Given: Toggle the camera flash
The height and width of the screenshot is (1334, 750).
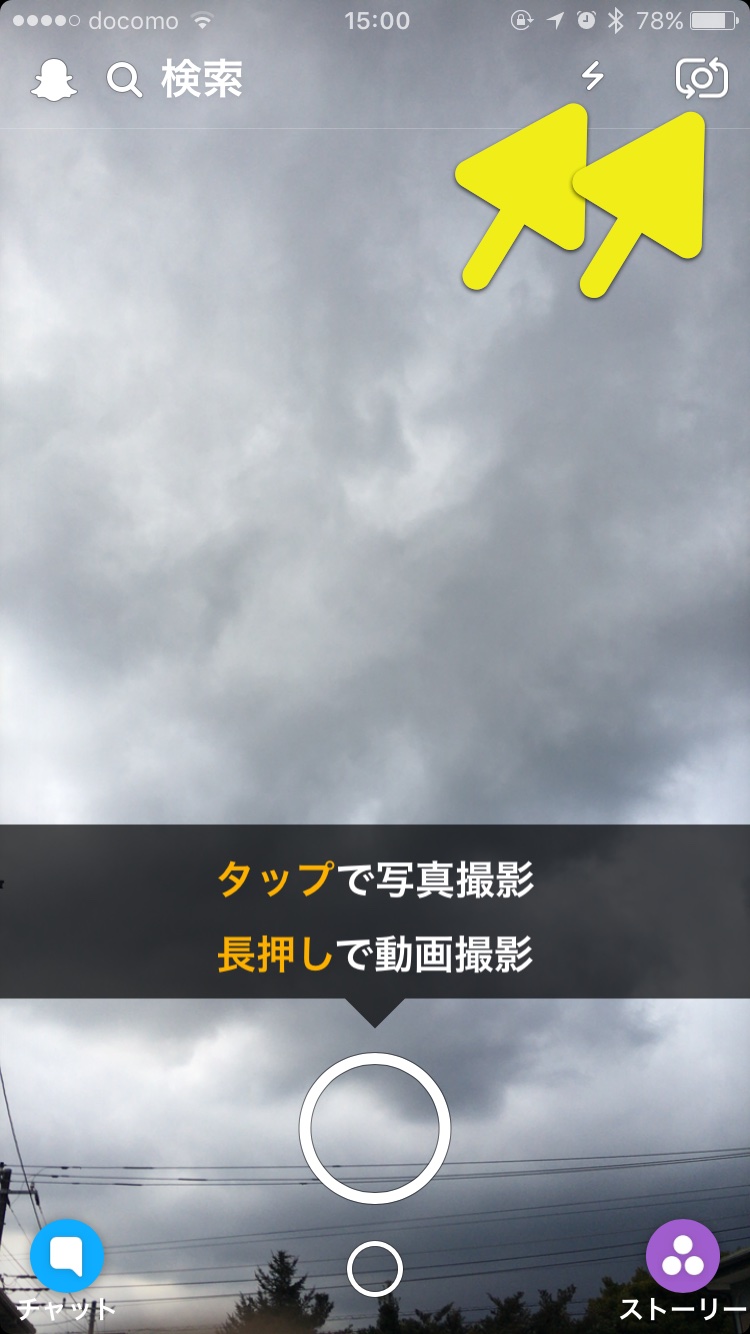Looking at the screenshot, I should [x=593, y=77].
